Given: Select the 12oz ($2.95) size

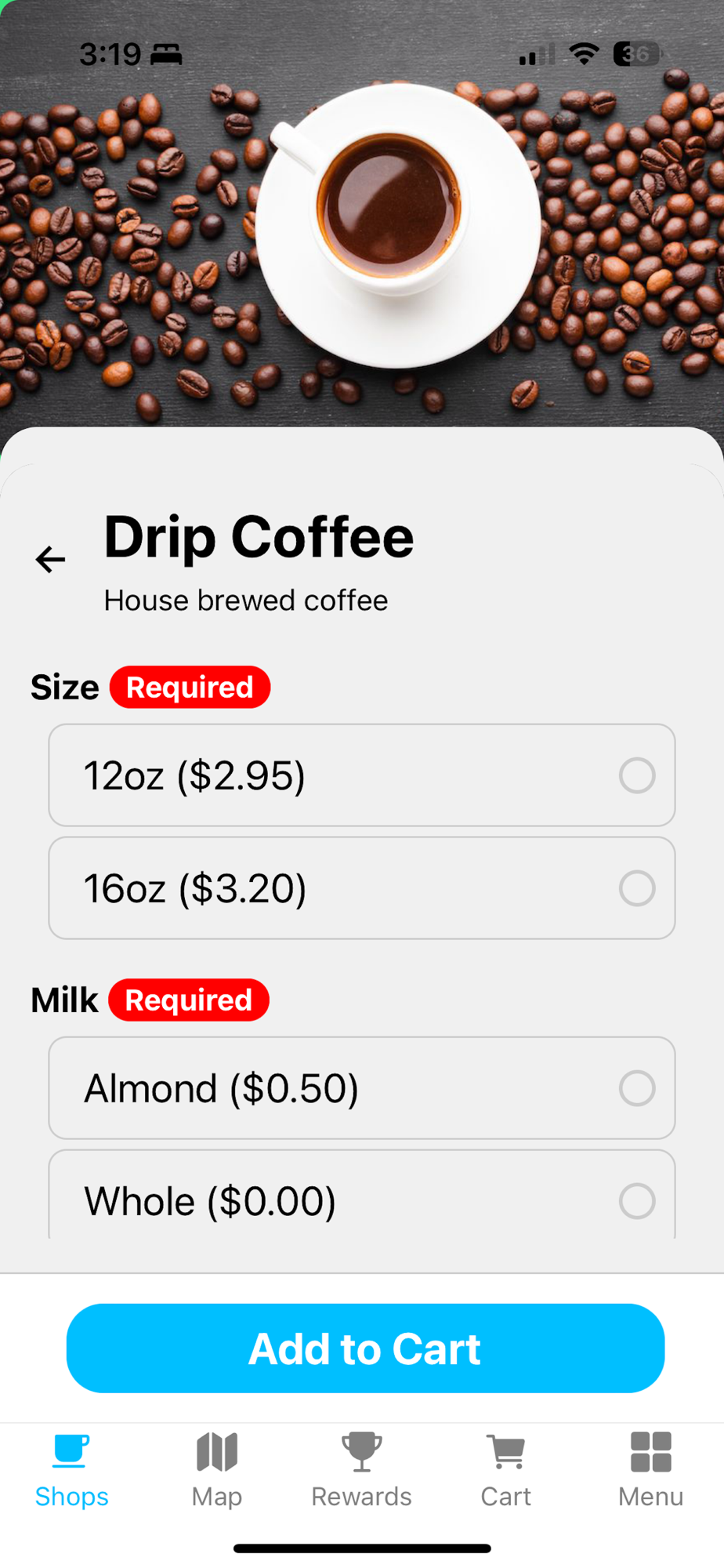Looking at the screenshot, I should [362, 775].
